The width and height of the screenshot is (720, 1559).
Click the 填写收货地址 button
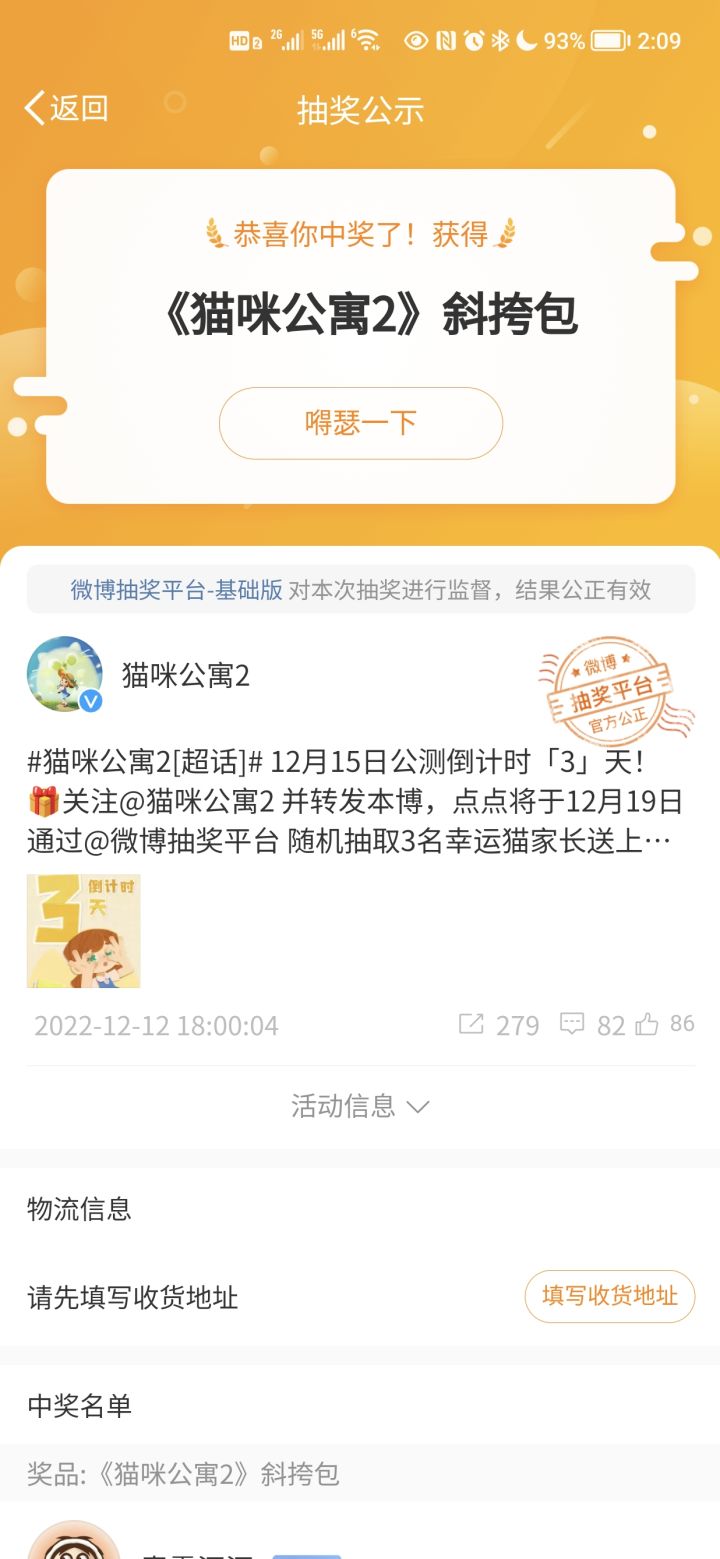pos(610,1296)
